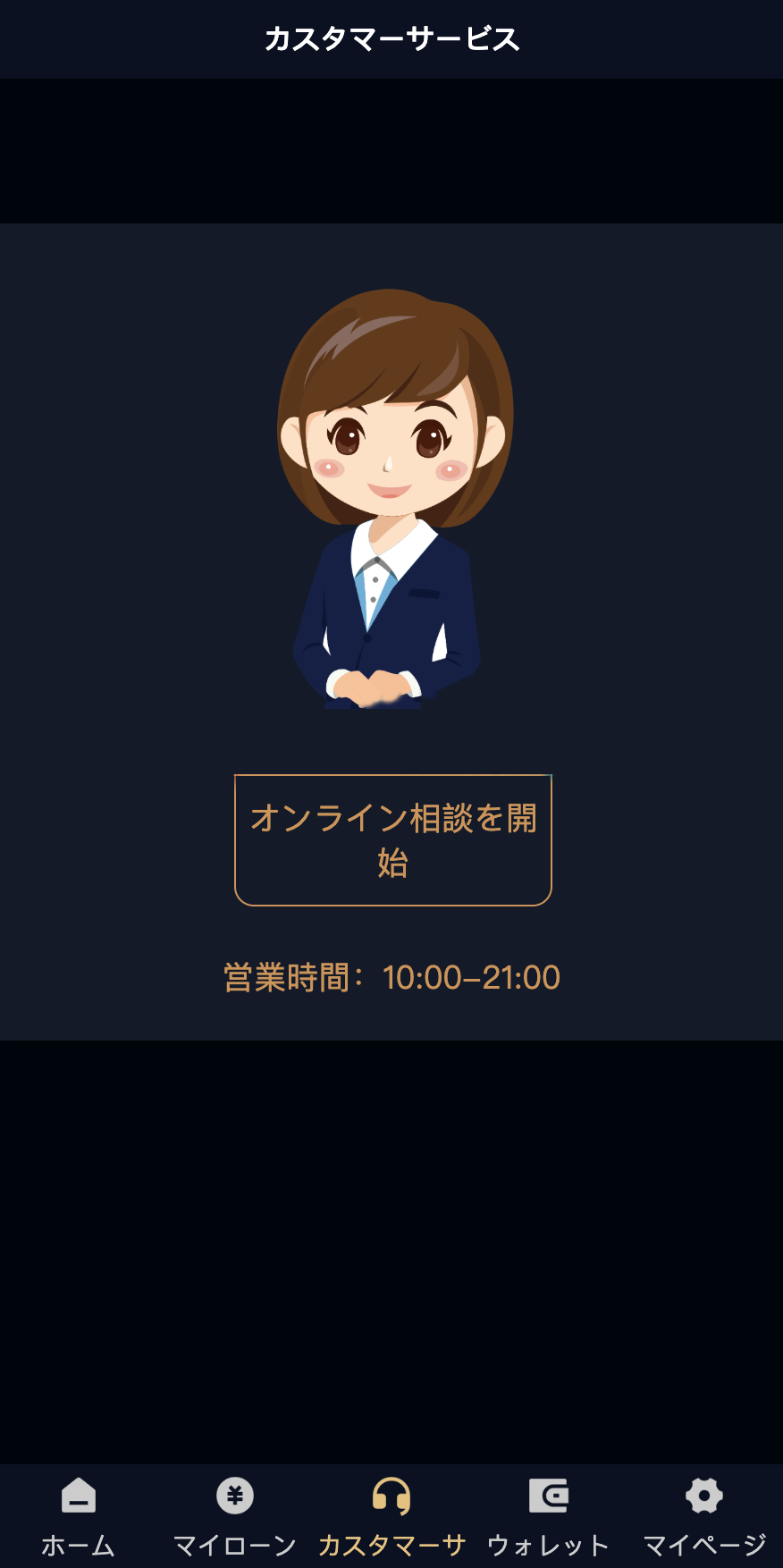This screenshot has height=1568, width=783.
Task: Open the マイローン tab
Action: pos(234,1515)
